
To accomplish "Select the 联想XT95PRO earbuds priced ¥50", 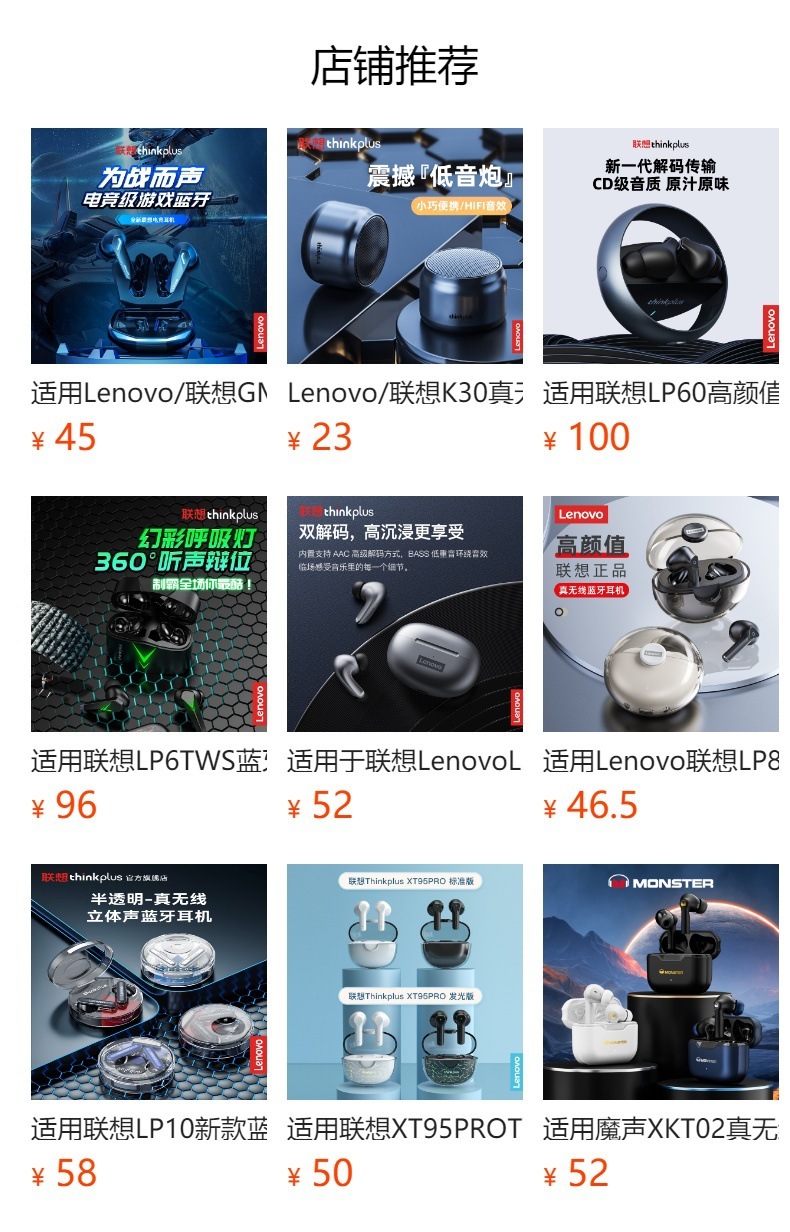I will coord(404,982).
